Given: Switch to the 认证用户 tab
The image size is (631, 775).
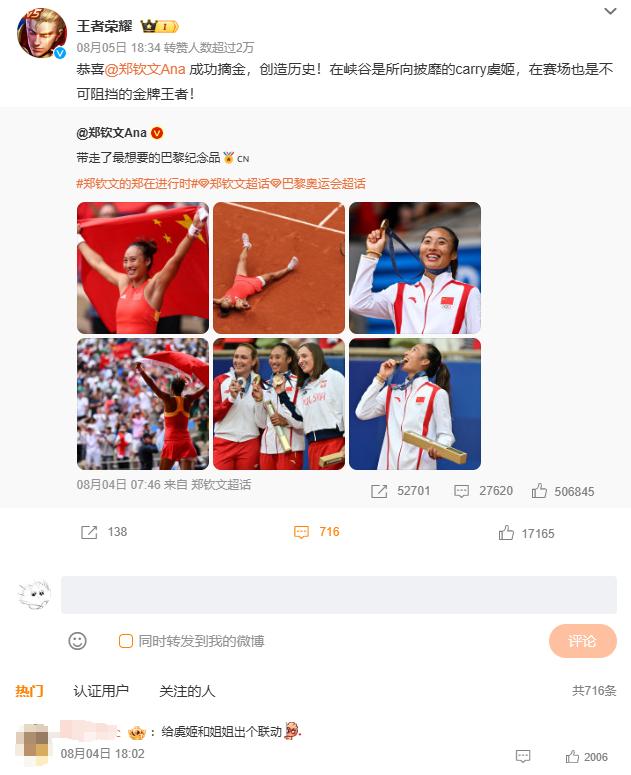Looking at the screenshot, I should 101,691.
